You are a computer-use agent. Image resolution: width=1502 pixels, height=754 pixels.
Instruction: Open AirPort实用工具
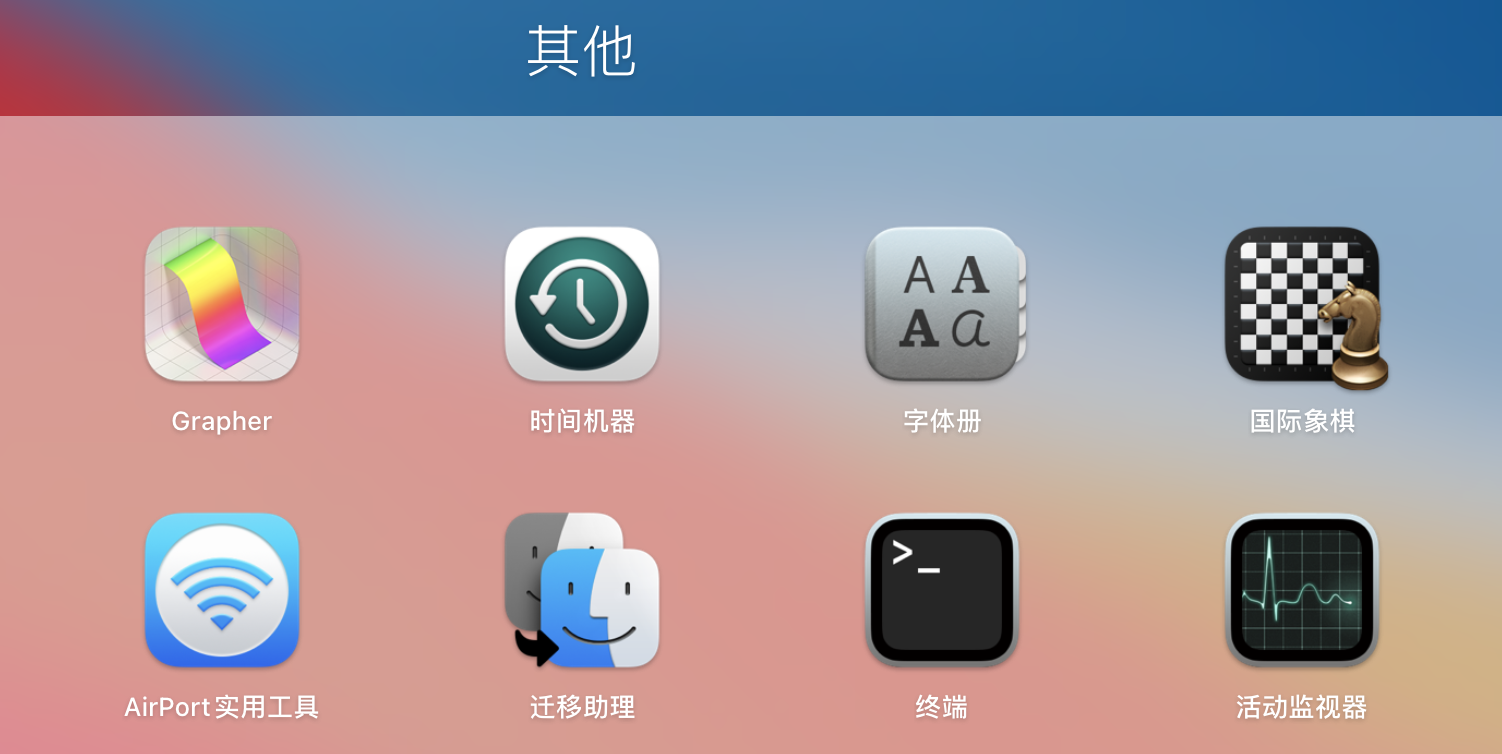[x=222, y=590]
